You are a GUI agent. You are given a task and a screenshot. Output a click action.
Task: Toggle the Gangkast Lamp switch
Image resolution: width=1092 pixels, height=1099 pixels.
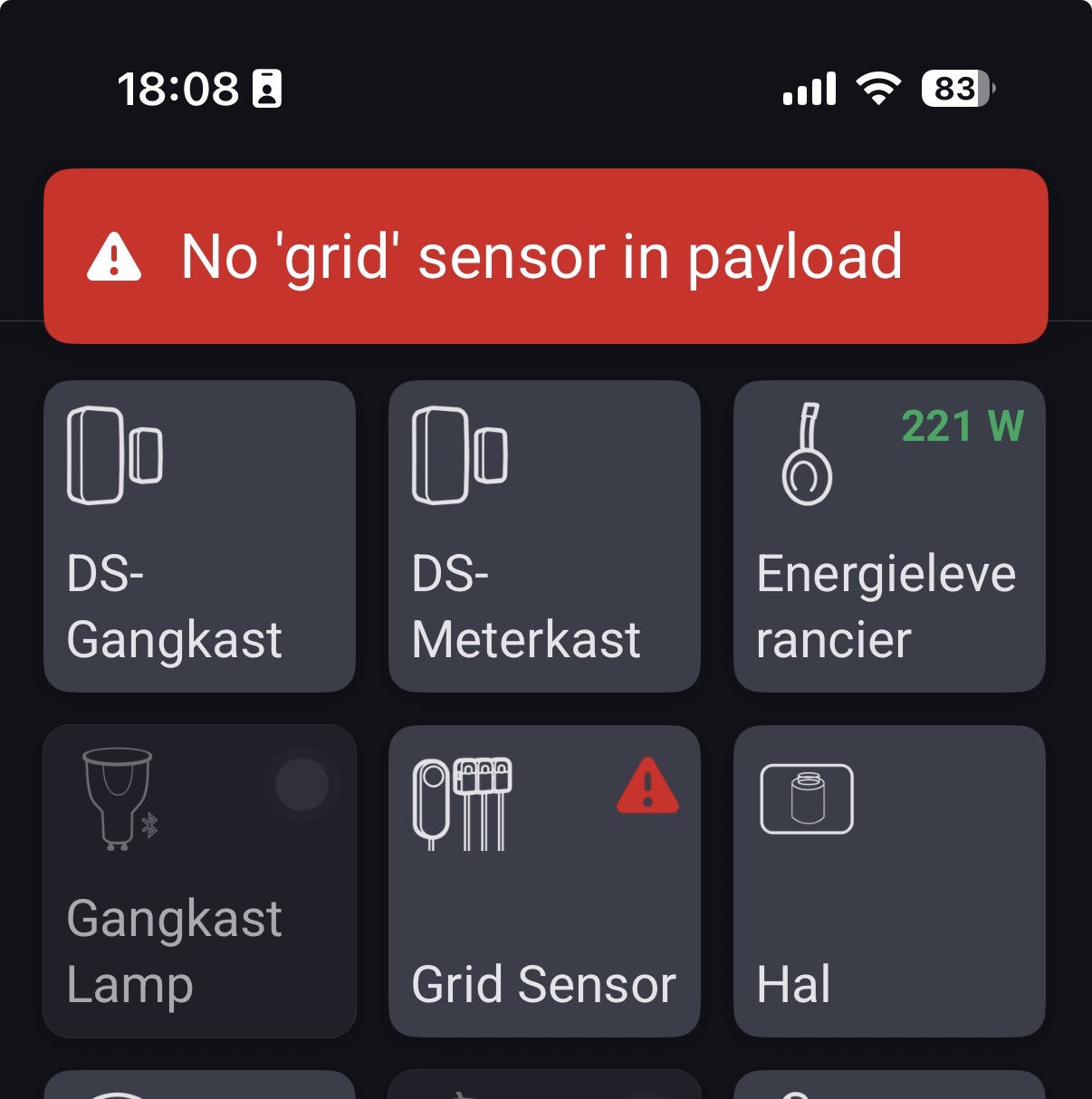click(x=302, y=784)
